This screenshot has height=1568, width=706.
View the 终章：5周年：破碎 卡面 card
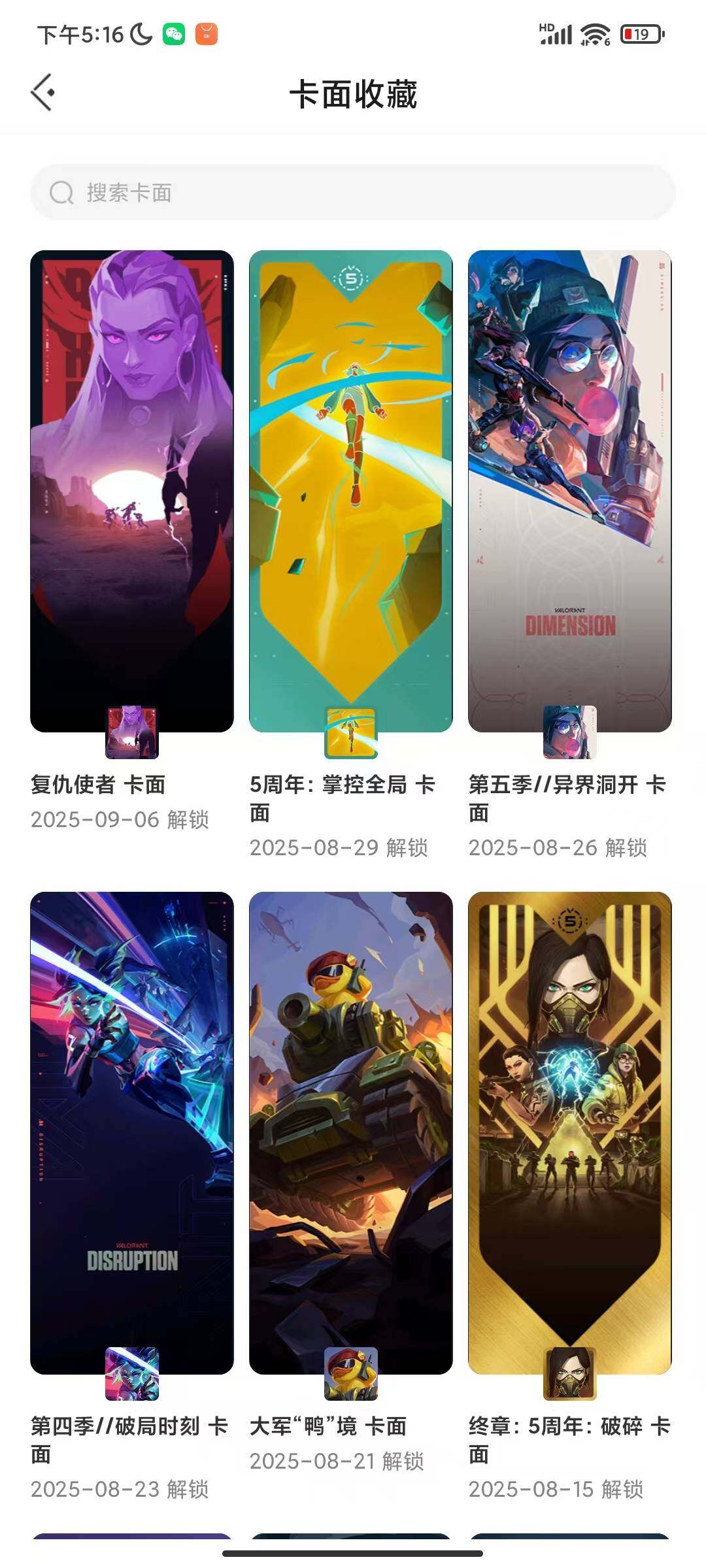570,1133
